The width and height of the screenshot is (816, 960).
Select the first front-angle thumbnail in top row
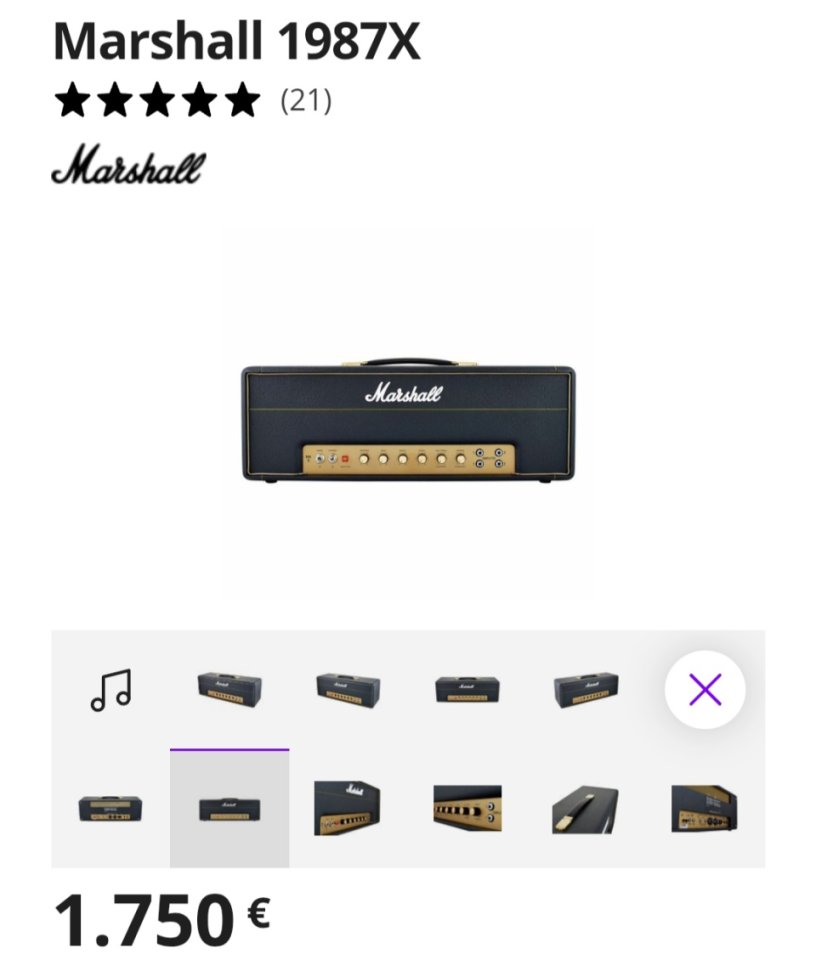pyautogui.click(x=229, y=688)
